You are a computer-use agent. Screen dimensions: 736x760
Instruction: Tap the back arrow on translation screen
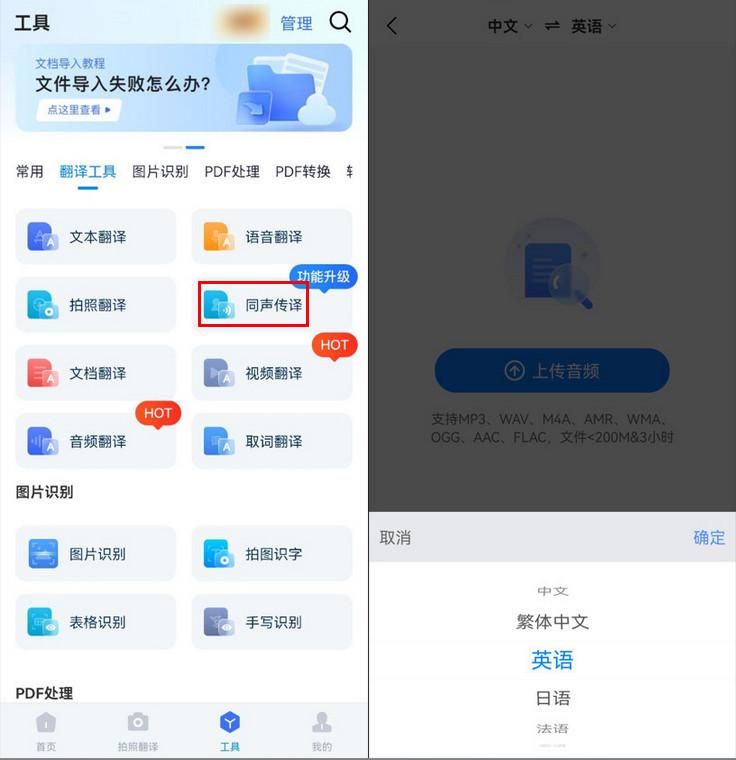[x=390, y=26]
